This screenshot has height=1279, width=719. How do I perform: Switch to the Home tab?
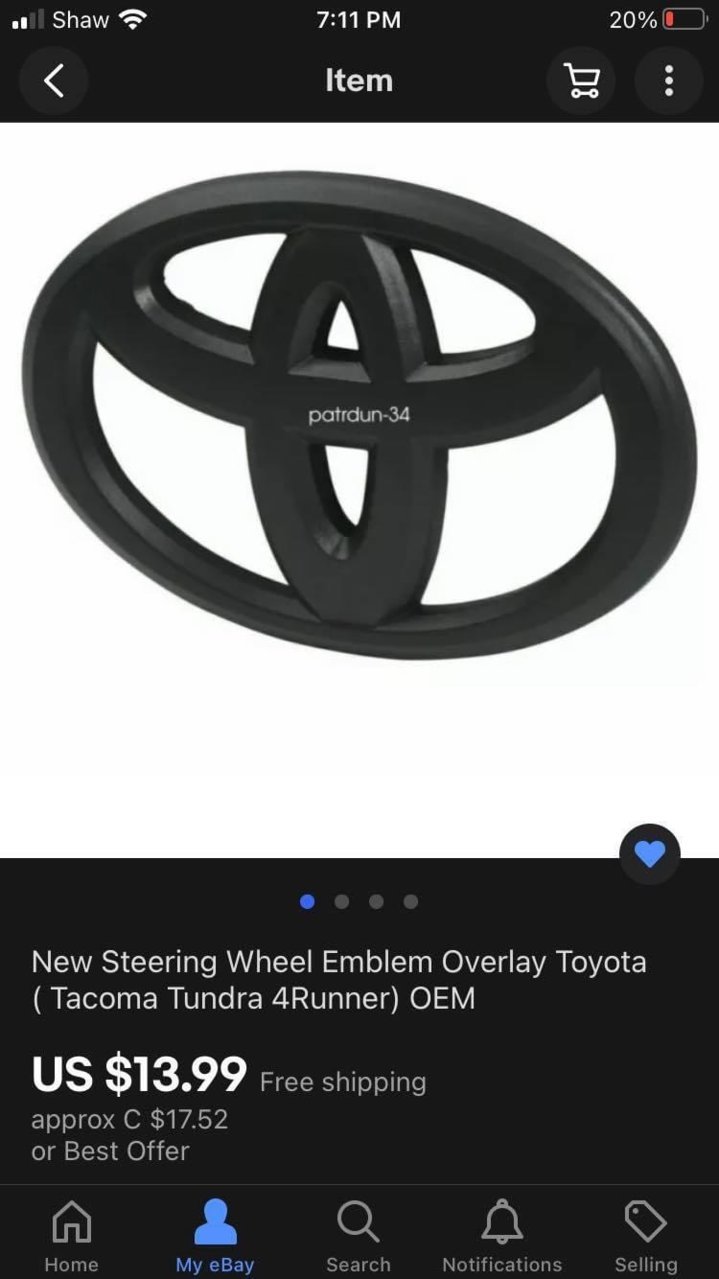click(x=71, y=1236)
